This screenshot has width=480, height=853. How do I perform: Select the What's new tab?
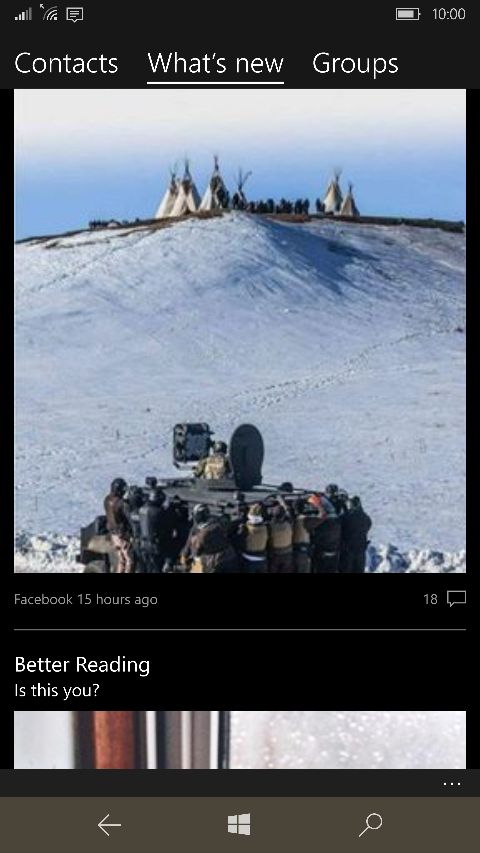pos(216,64)
